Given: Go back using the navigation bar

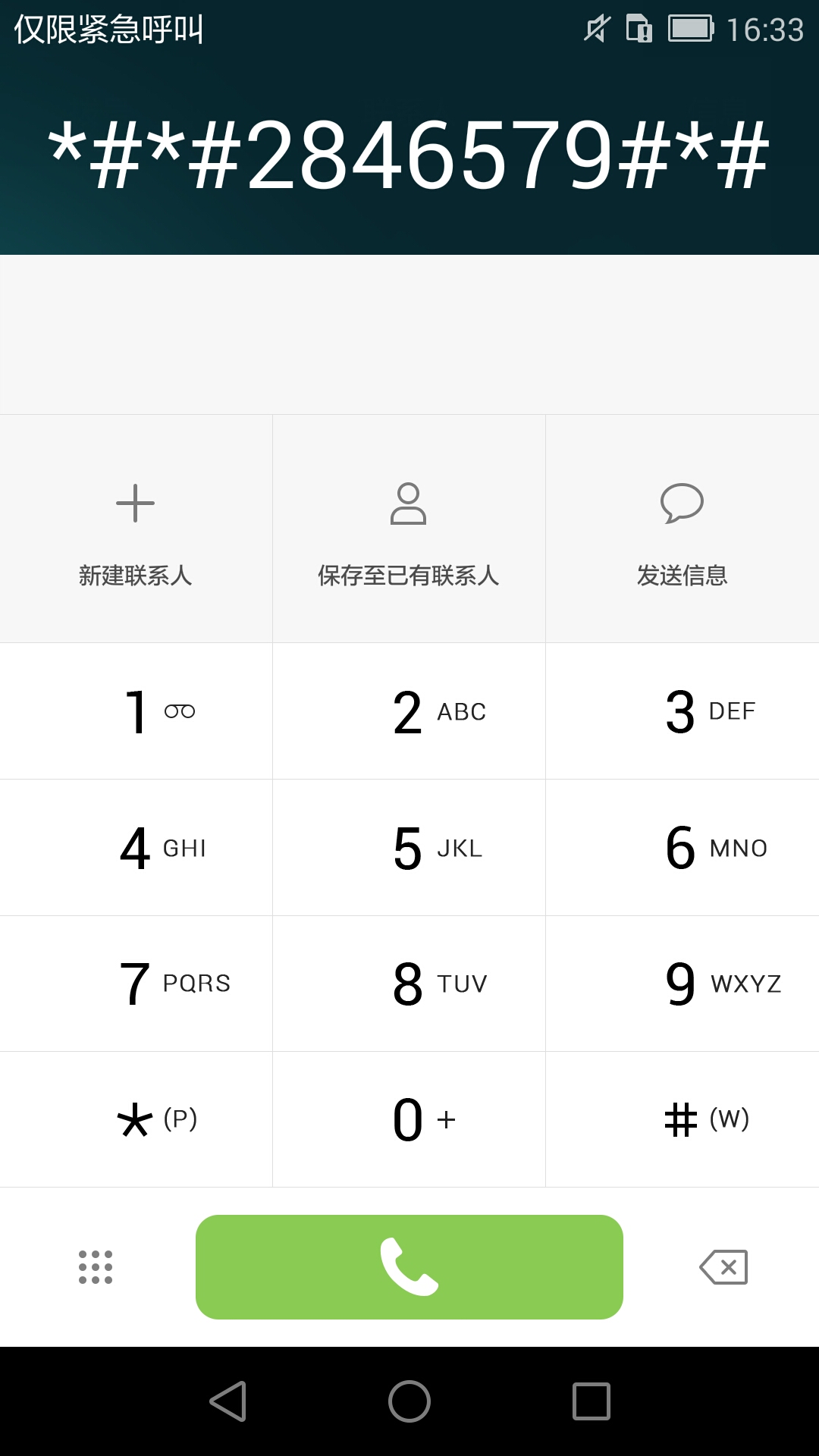Looking at the screenshot, I should coord(228,1401).
